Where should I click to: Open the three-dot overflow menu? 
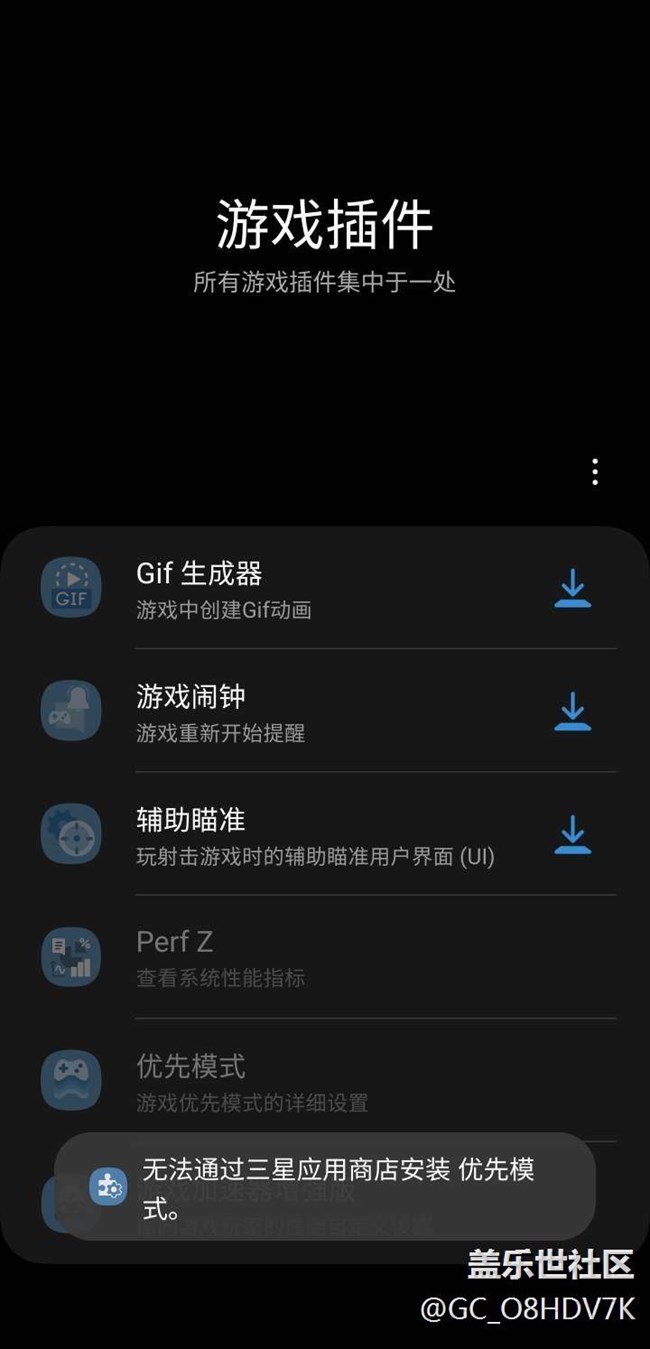pyautogui.click(x=595, y=472)
